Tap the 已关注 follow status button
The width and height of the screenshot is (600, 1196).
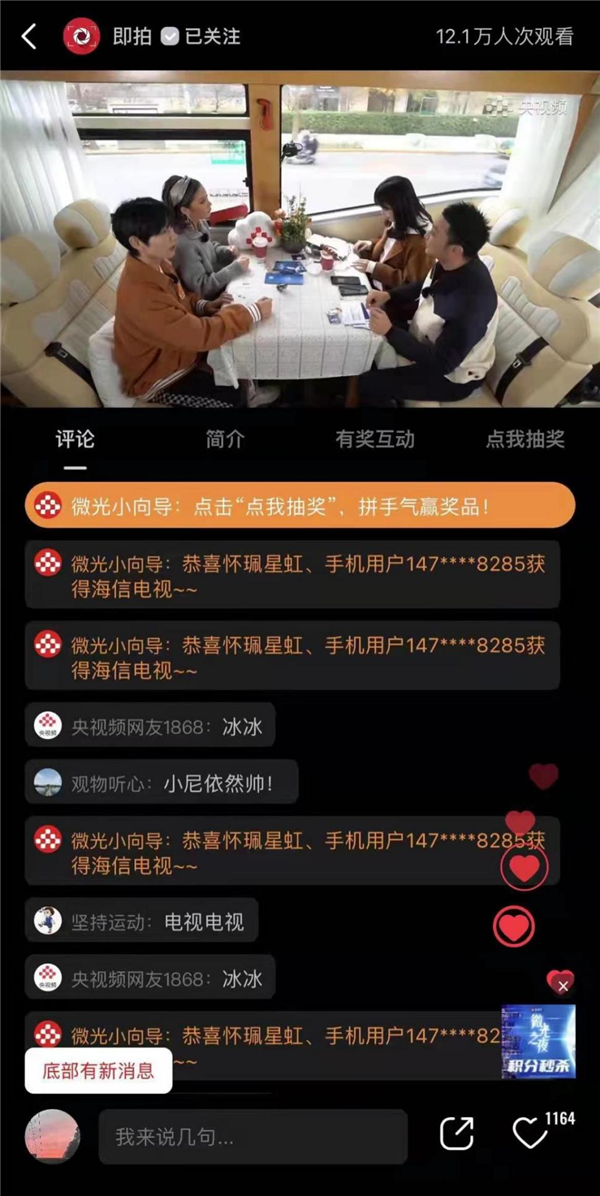[201, 37]
